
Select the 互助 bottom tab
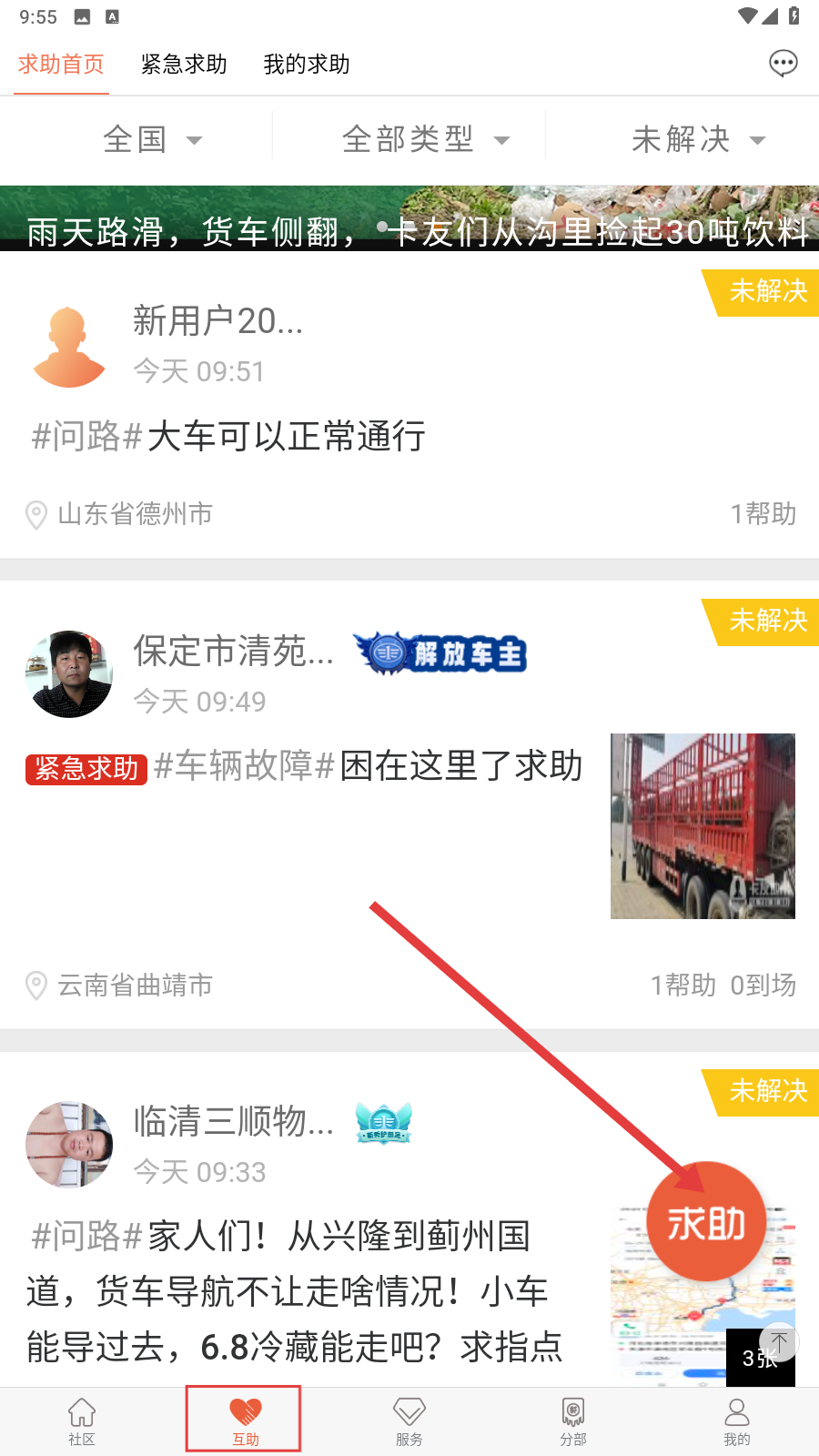point(245,1421)
